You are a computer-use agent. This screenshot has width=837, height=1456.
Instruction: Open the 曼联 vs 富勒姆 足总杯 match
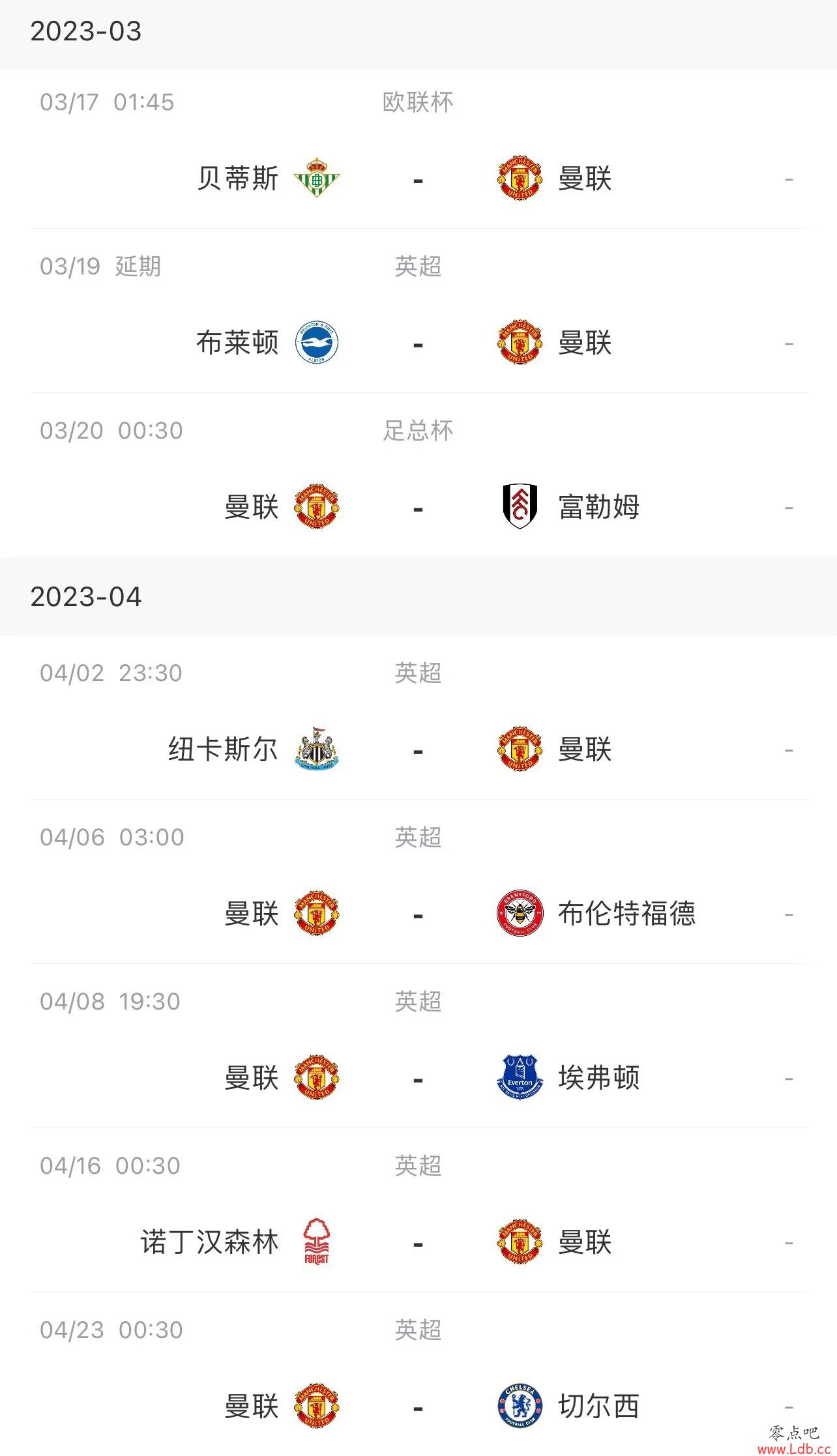(419, 475)
